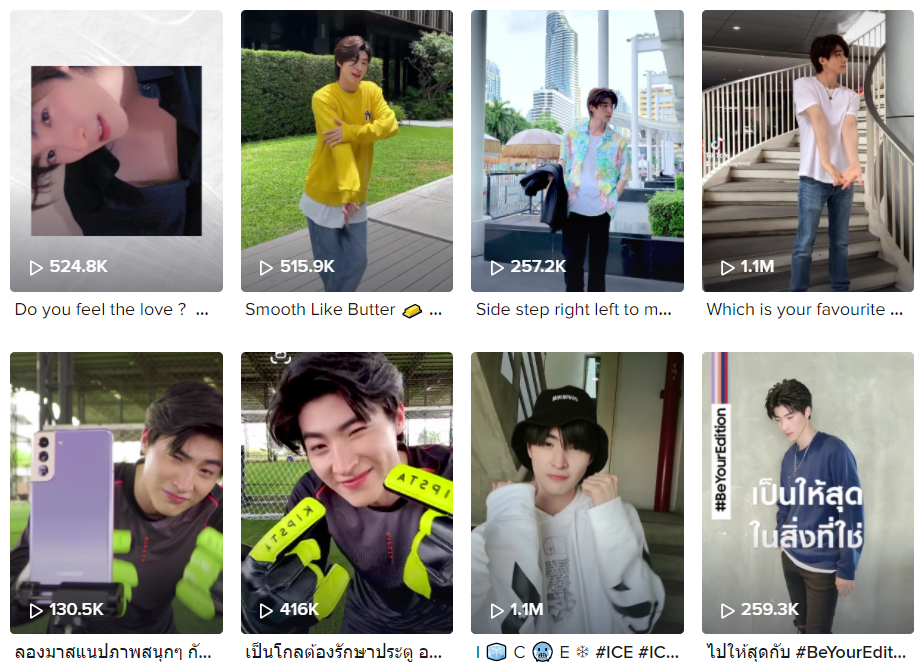Viewport: 924px width, 669px height.
Task: Play the goalkeeper gloves video with 416K views
Action: 346,492
